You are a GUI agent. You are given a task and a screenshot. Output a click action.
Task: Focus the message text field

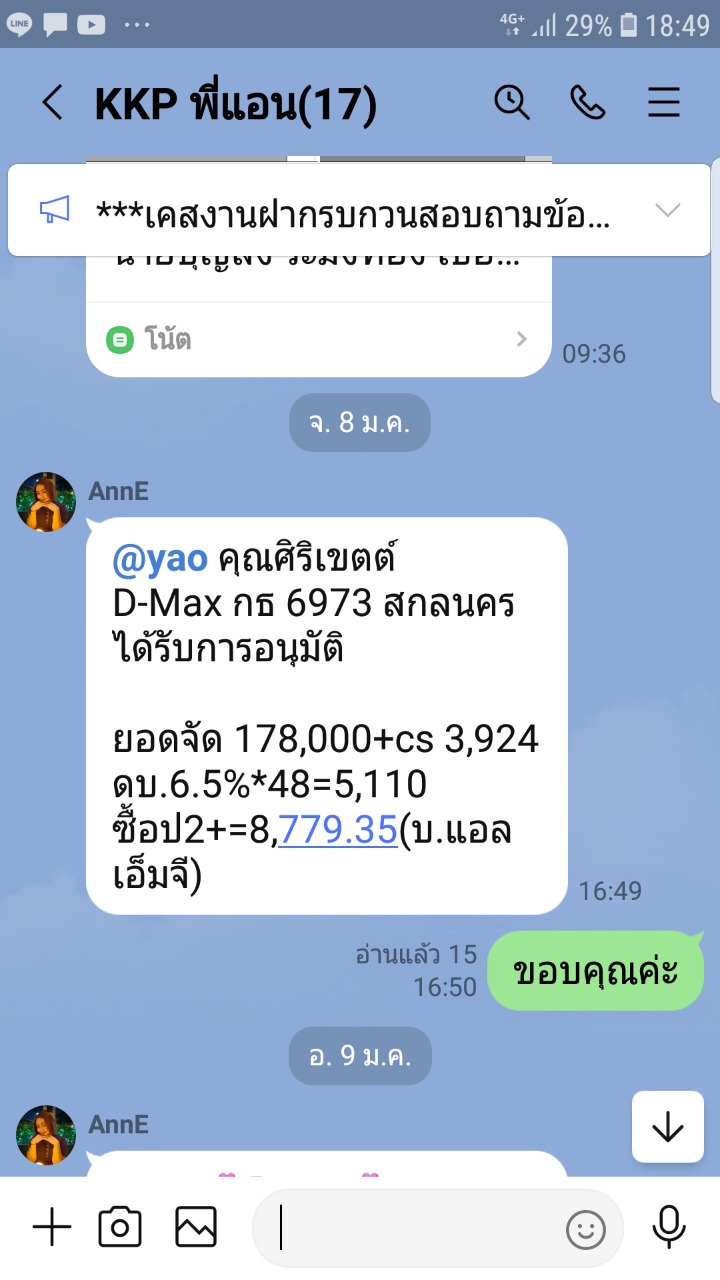pos(410,1228)
